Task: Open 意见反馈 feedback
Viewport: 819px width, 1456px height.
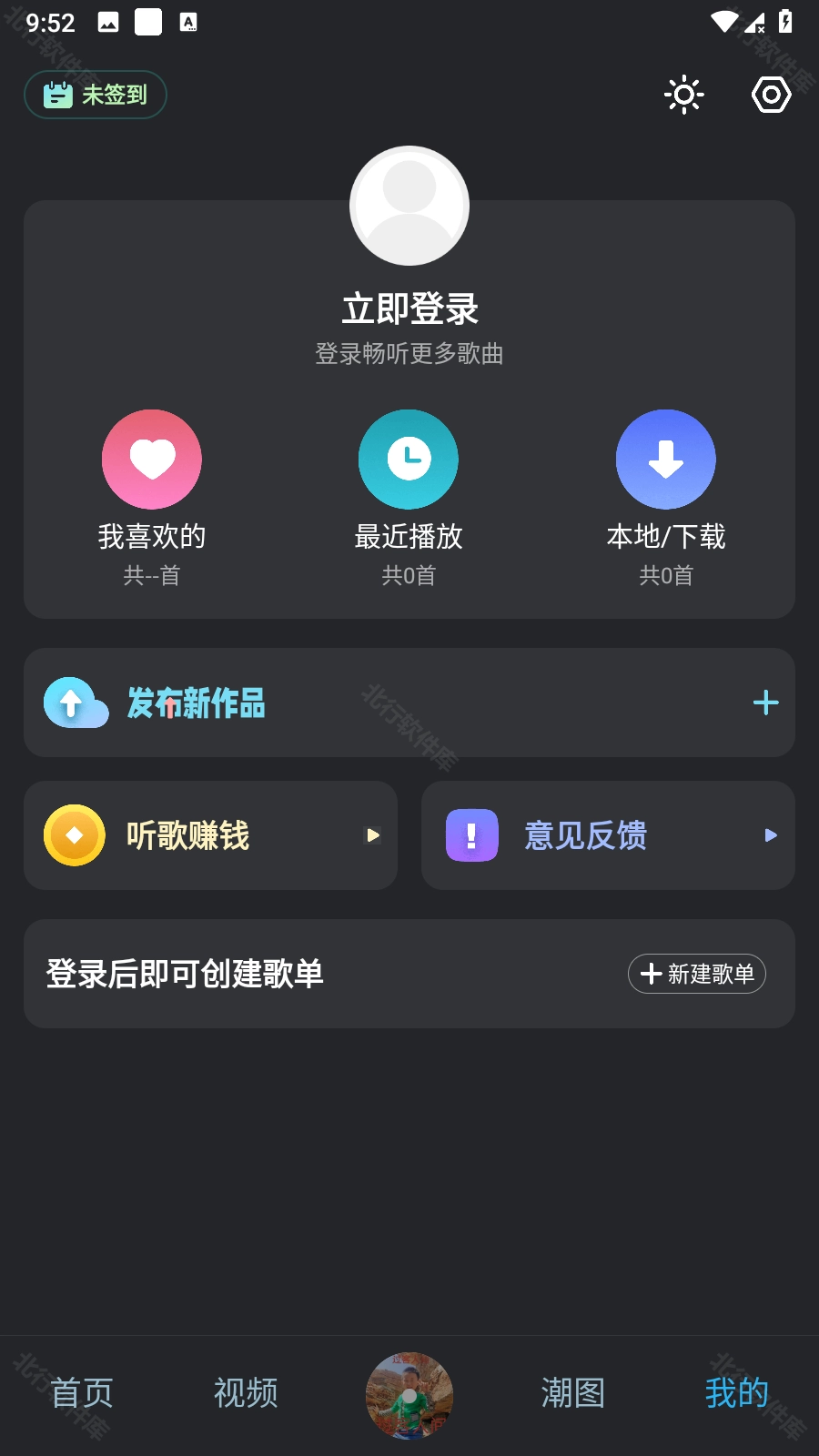Action: coord(607,835)
